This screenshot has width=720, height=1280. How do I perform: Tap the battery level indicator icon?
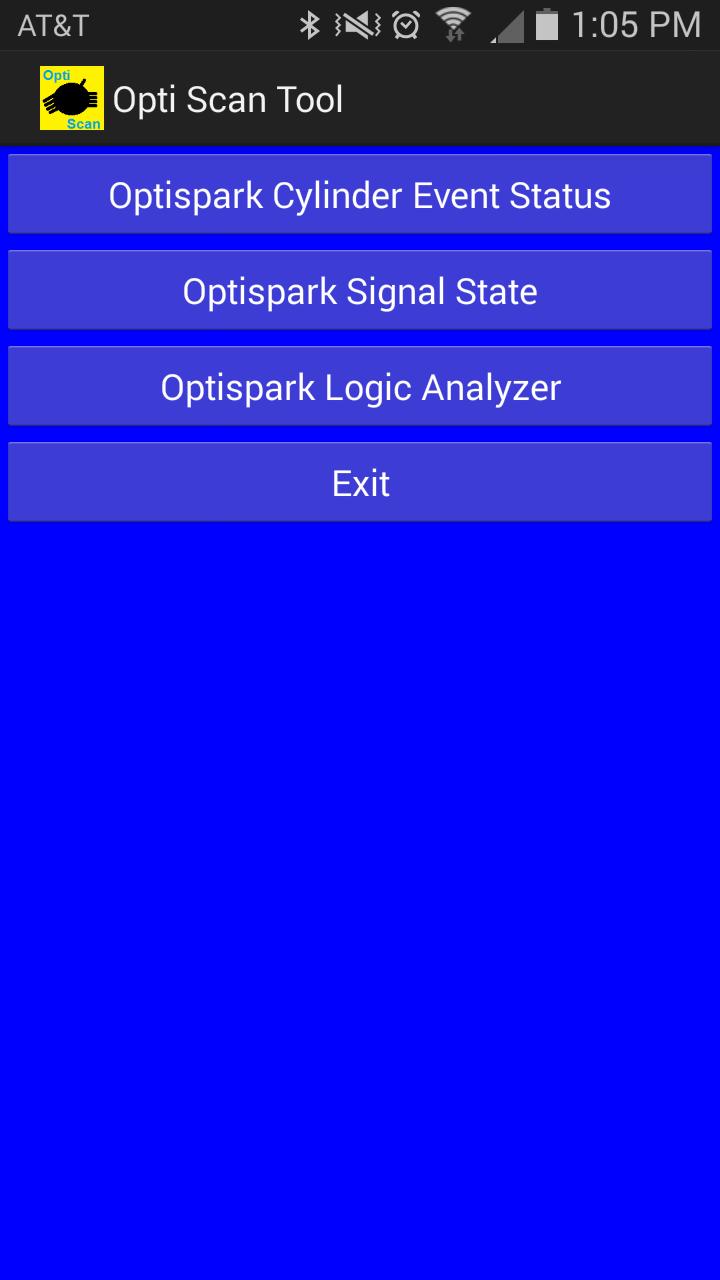[x=548, y=25]
